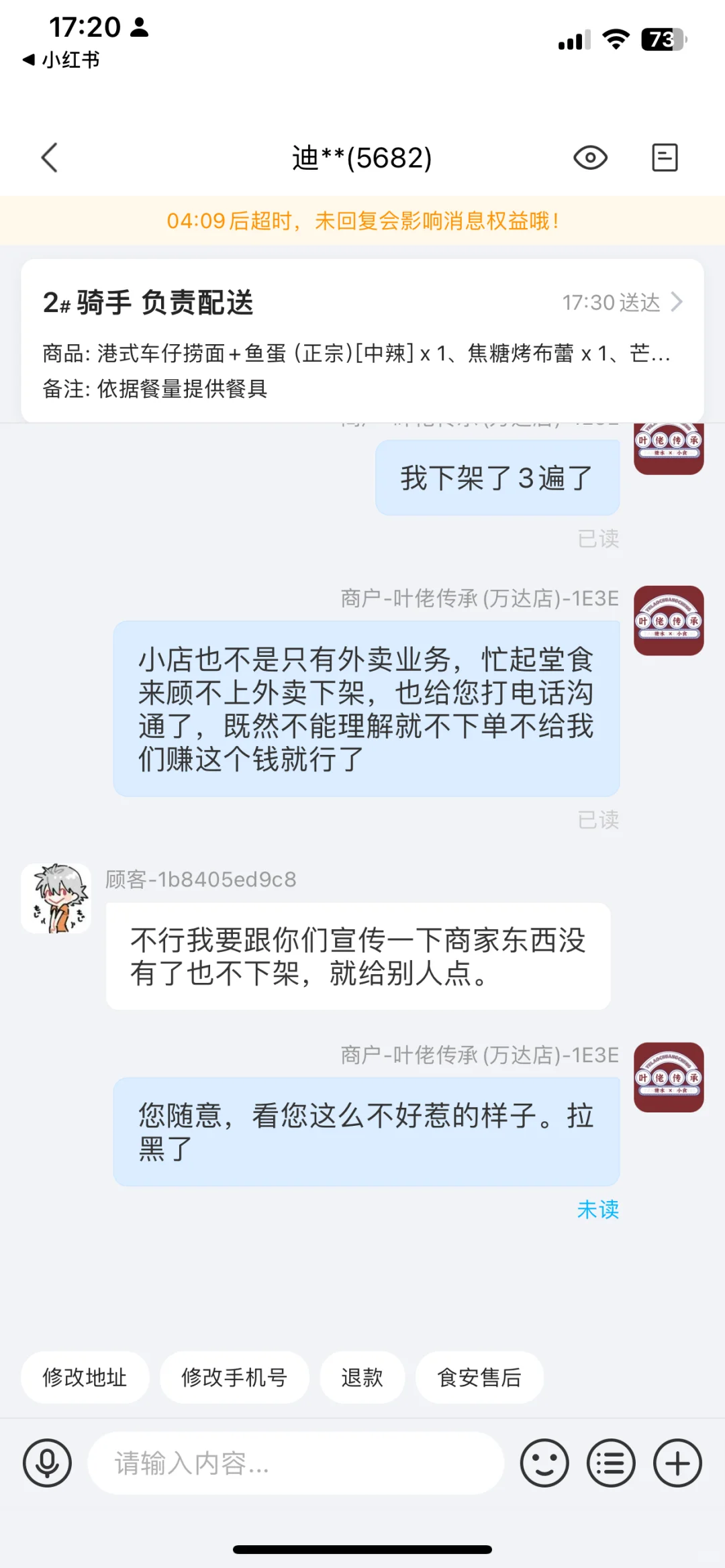The width and height of the screenshot is (725, 1568).
Task: Focus the 请输入内容 message field
Action: point(295,1463)
